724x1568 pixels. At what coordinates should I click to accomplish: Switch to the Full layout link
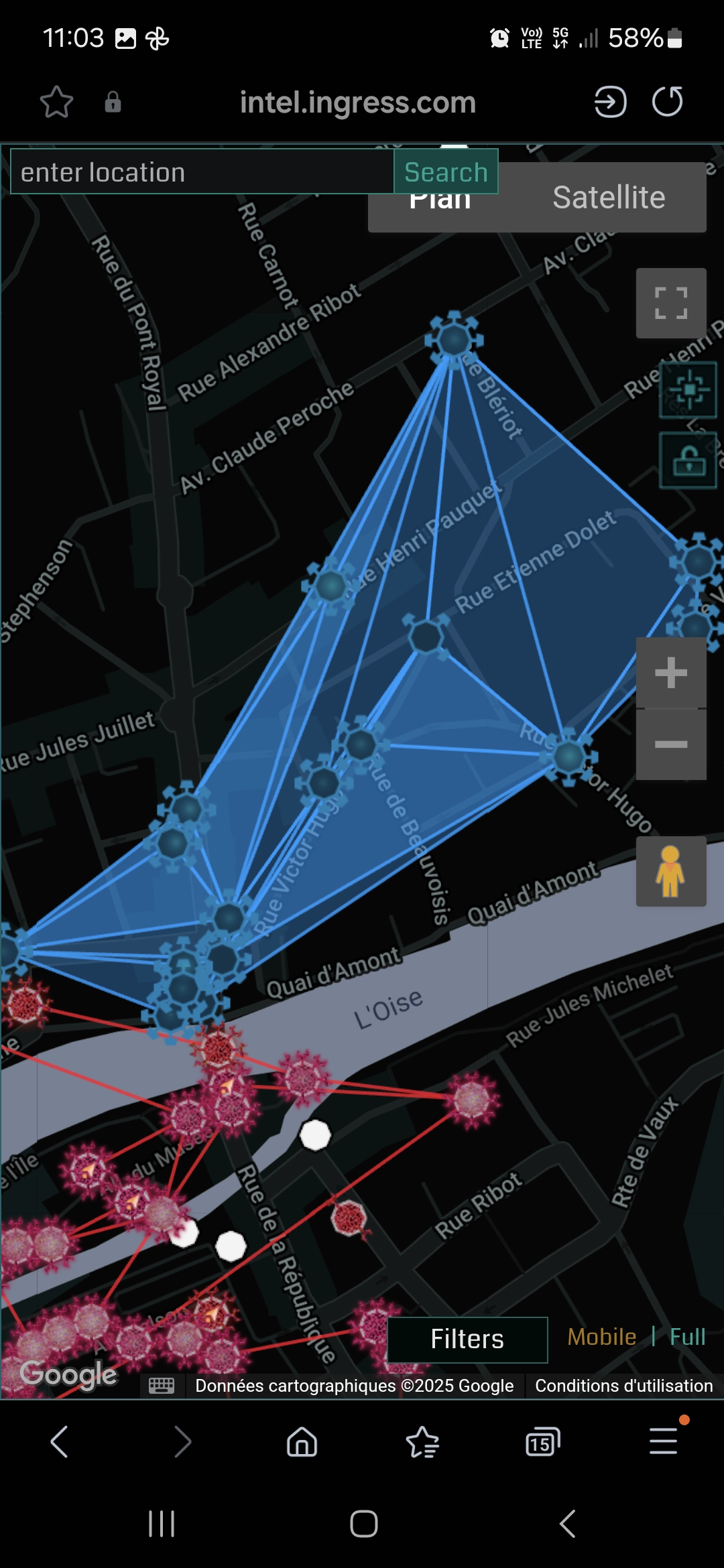click(x=687, y=1337)
